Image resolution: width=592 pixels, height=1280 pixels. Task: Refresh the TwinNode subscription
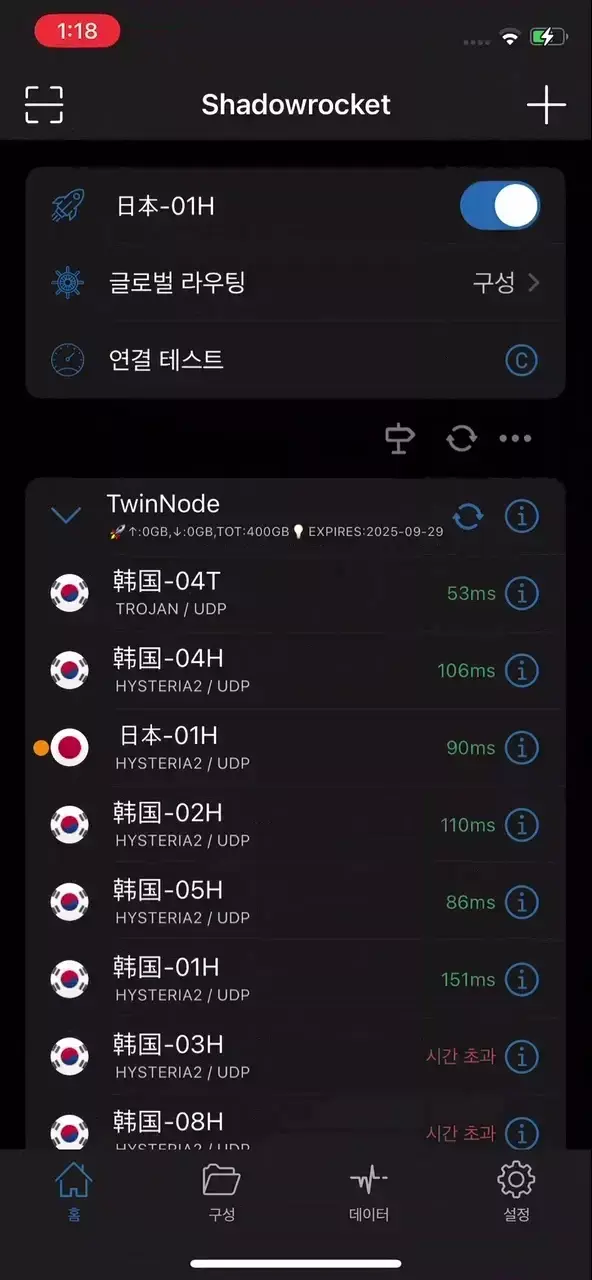pyautogui.click(x=467, y=516)
